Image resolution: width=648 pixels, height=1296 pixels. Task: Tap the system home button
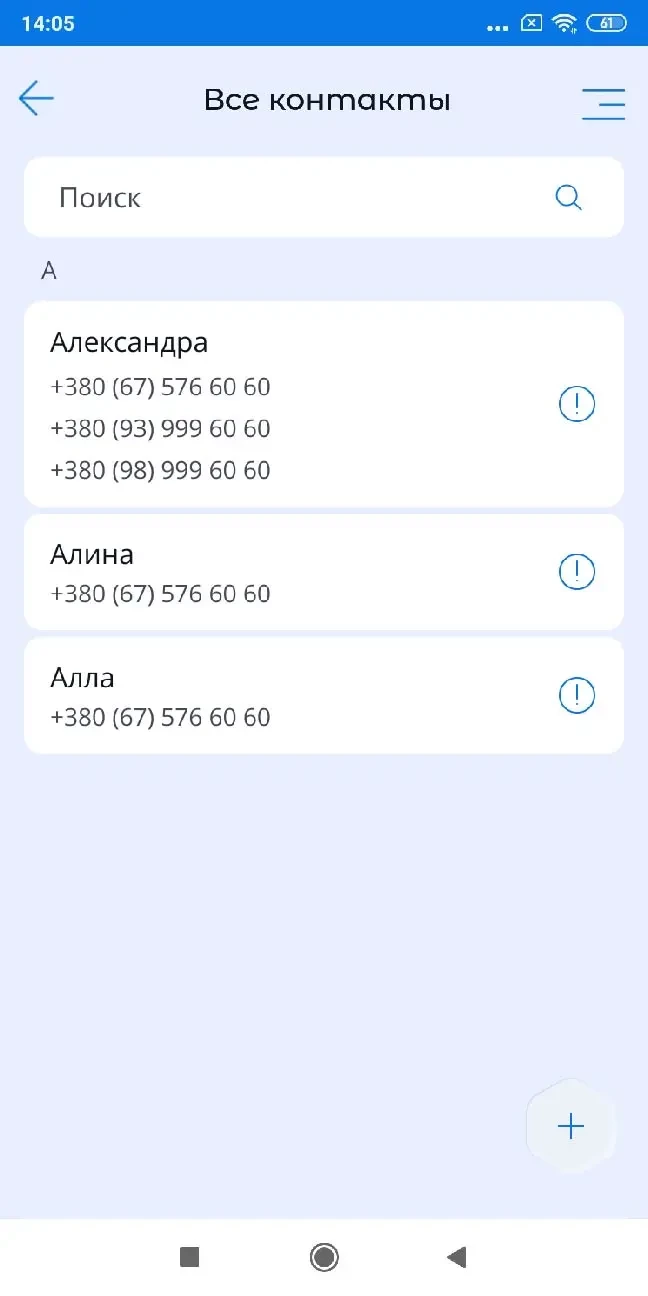pos(324,1257)
